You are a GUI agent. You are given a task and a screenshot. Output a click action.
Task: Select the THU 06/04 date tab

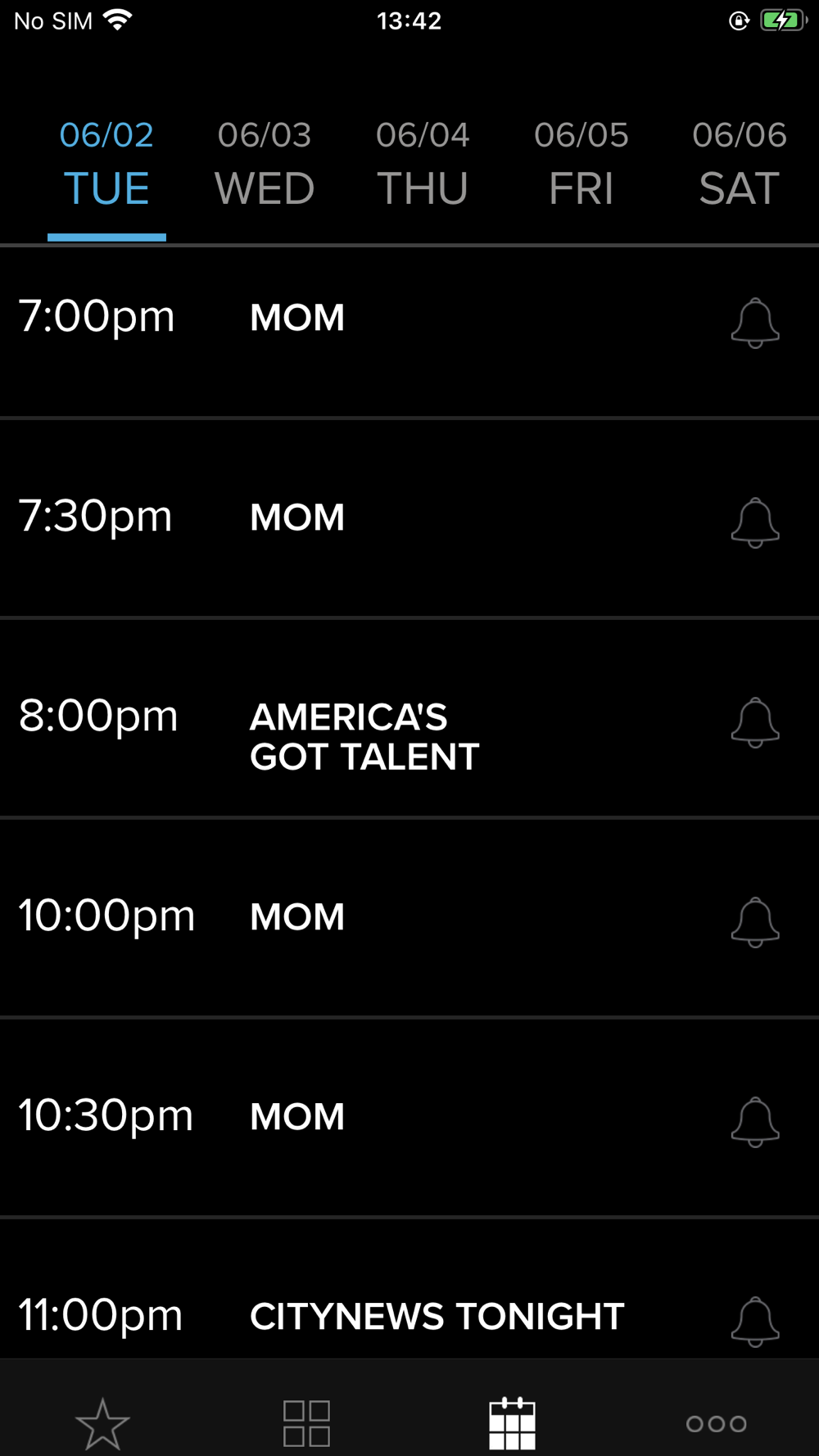click(423, 164)
